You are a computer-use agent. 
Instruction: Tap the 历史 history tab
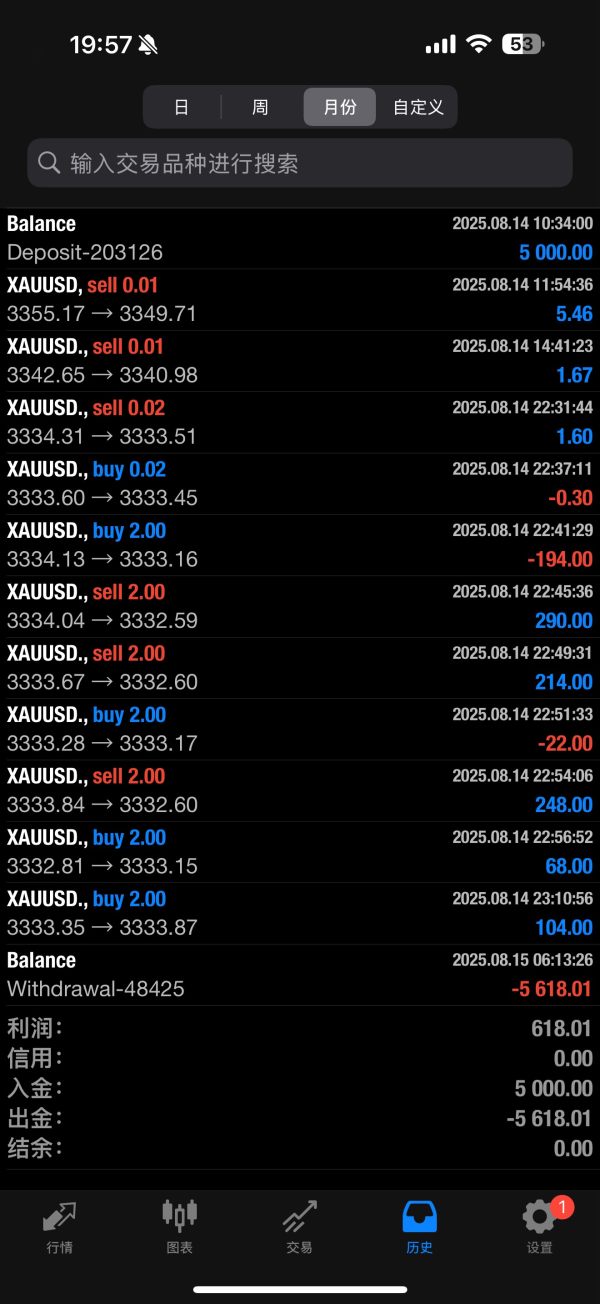tap(419, 1226)
